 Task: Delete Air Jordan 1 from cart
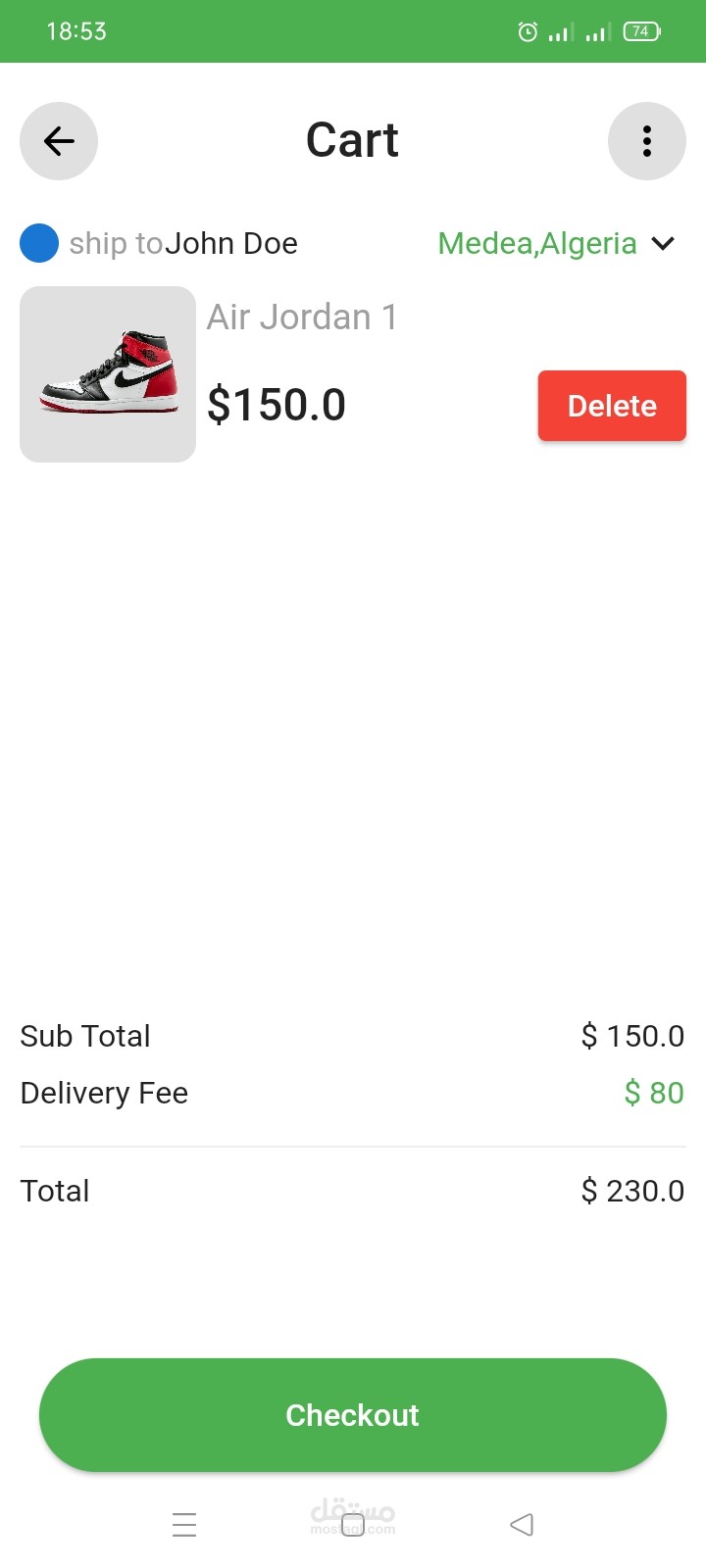[x=612, y=406]
